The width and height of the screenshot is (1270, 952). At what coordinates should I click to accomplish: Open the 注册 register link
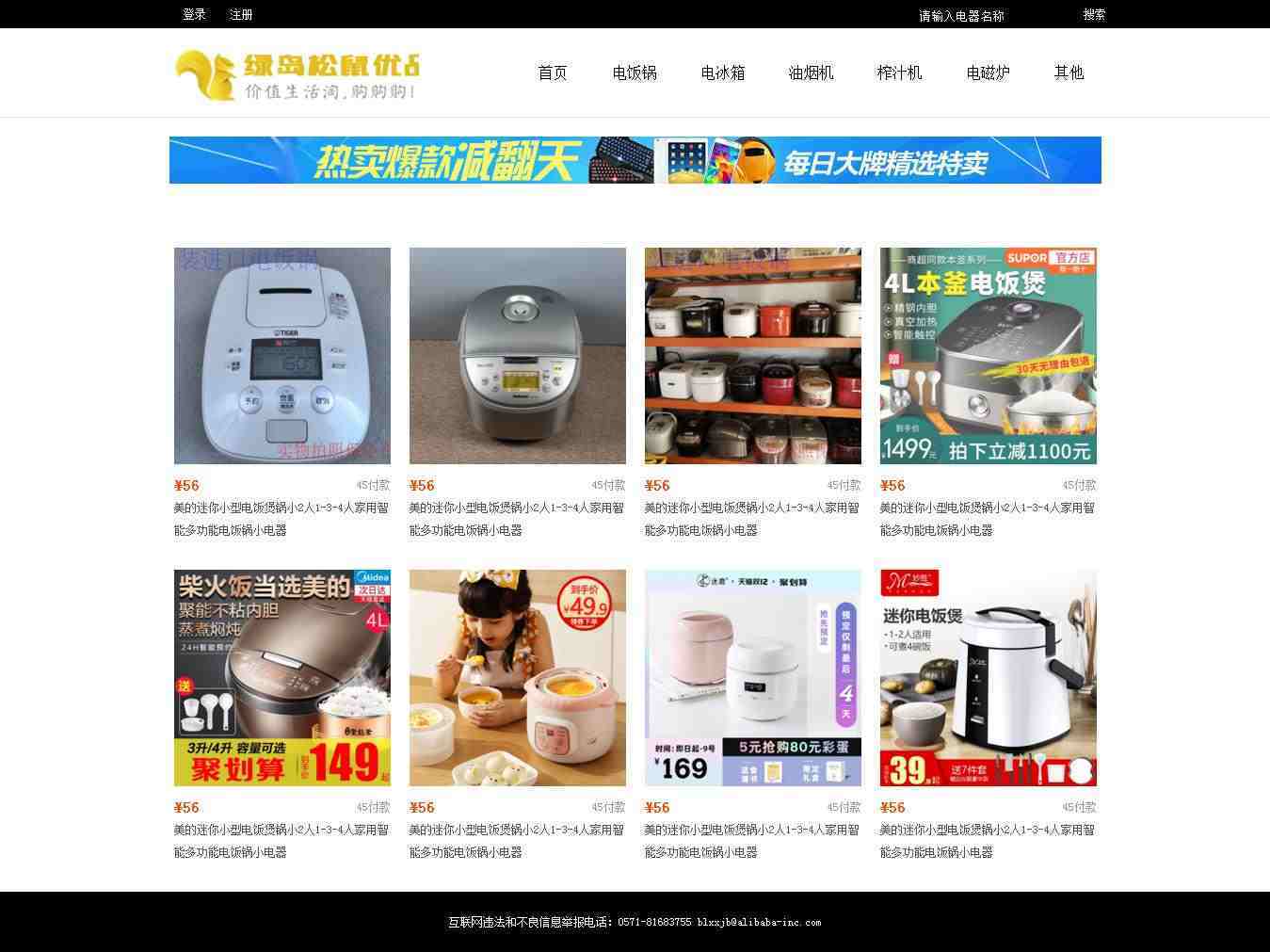pyautogui.click(x=241, y=14)
